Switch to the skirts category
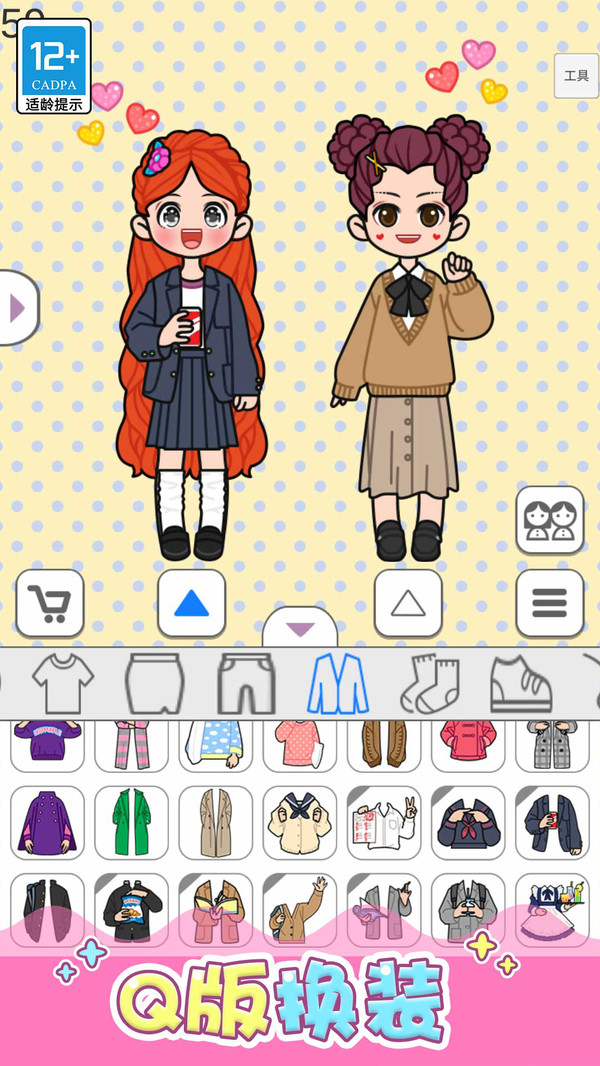The width and height of the screenshot is (600, 1066). point(155,683)
